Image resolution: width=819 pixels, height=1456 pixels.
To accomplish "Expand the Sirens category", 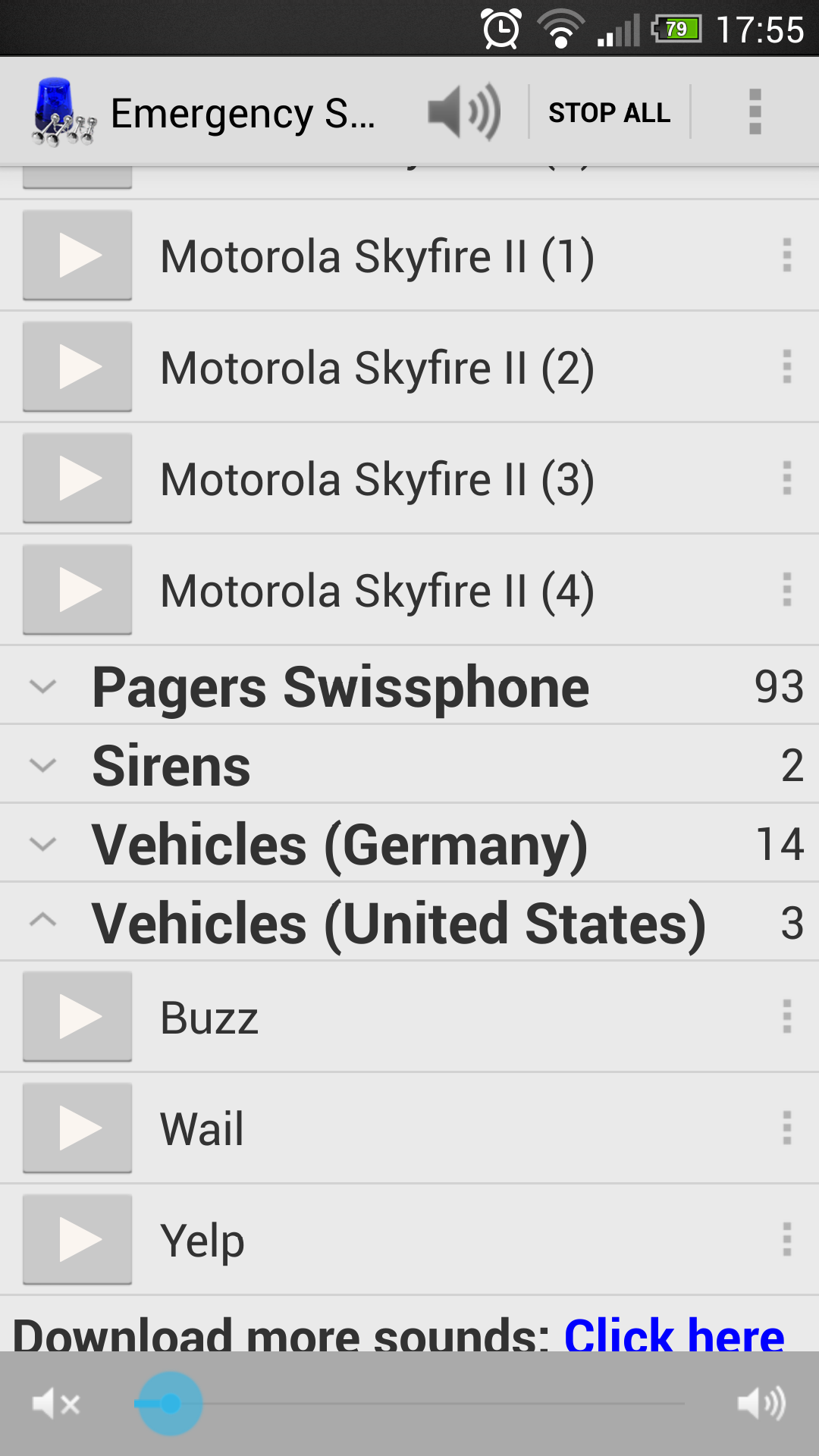I will point(409,765).
